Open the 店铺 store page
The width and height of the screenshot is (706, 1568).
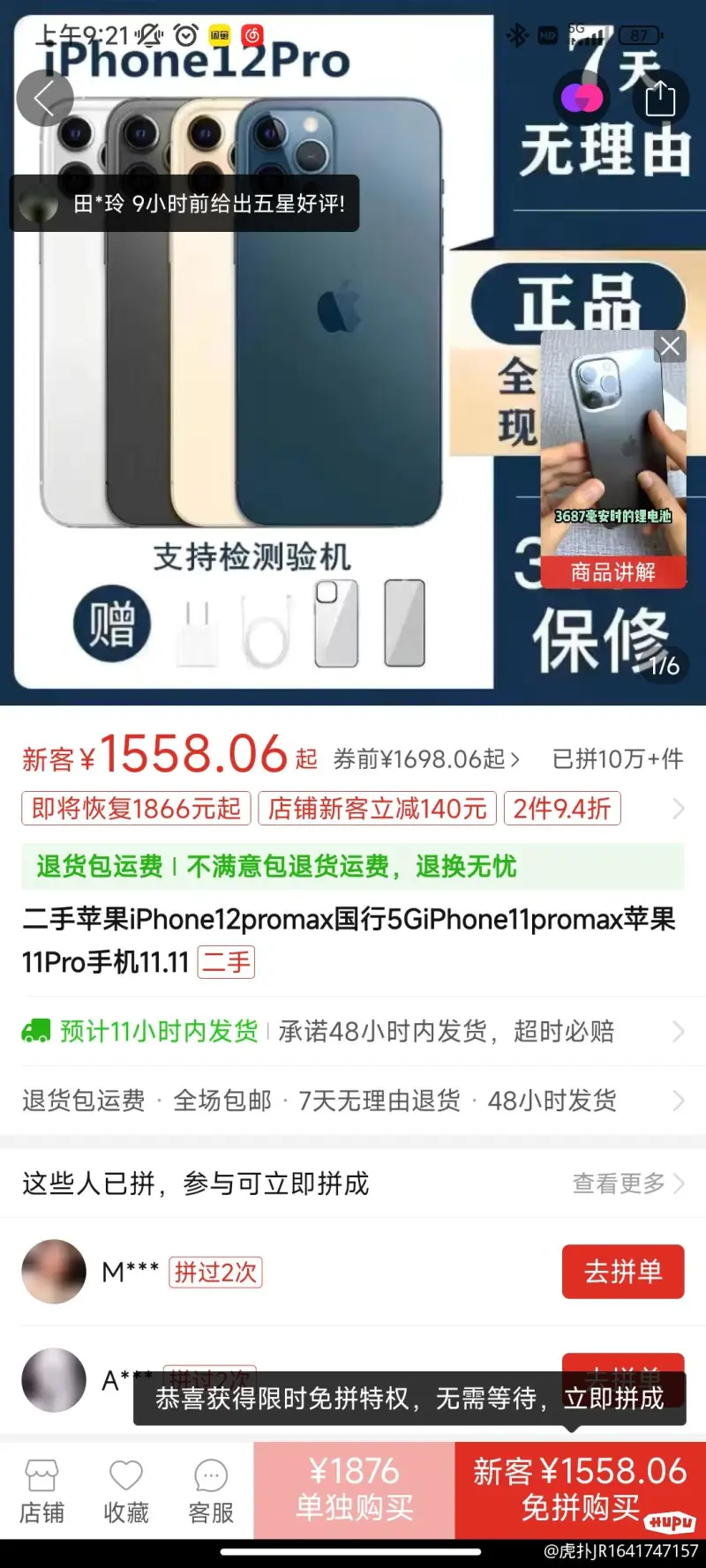pyautogui.click(x=41, y=1492)
